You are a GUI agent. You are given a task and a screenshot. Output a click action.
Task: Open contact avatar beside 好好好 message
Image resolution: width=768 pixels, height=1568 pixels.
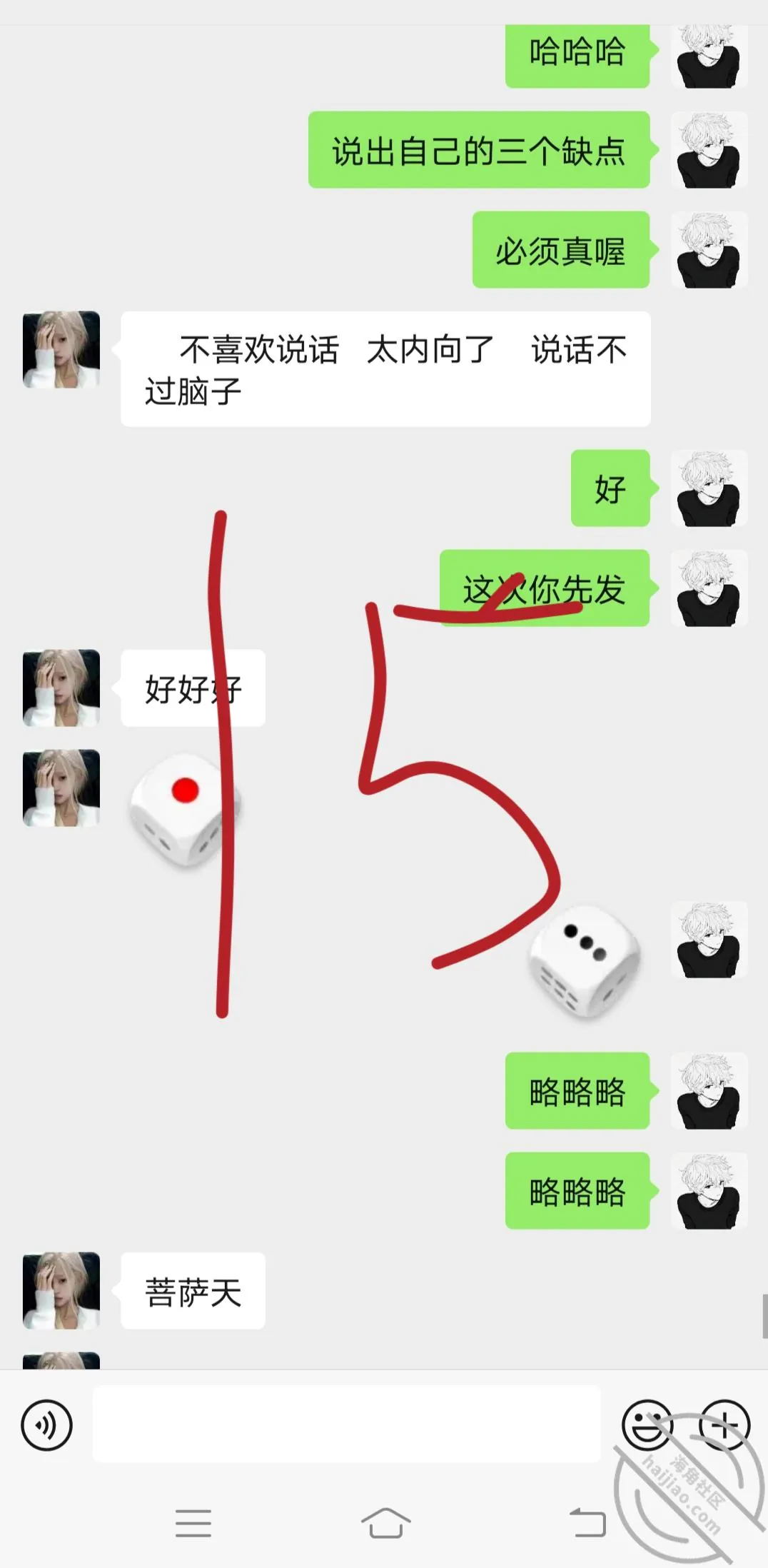[x=61, y=688]
